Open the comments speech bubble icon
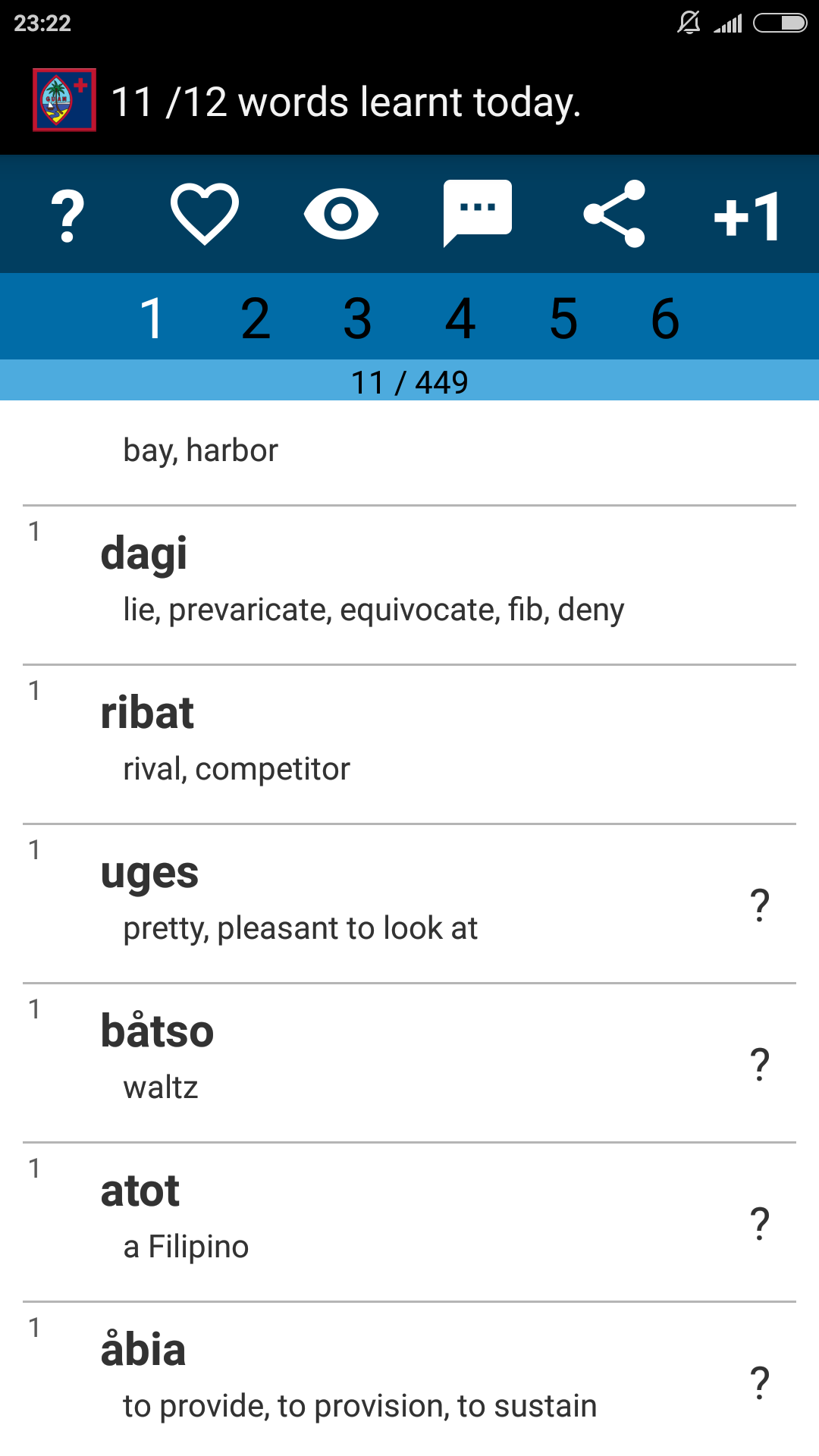Image resolution: width=819 pixels, height=1456 pixels. (x=478, y=215)
